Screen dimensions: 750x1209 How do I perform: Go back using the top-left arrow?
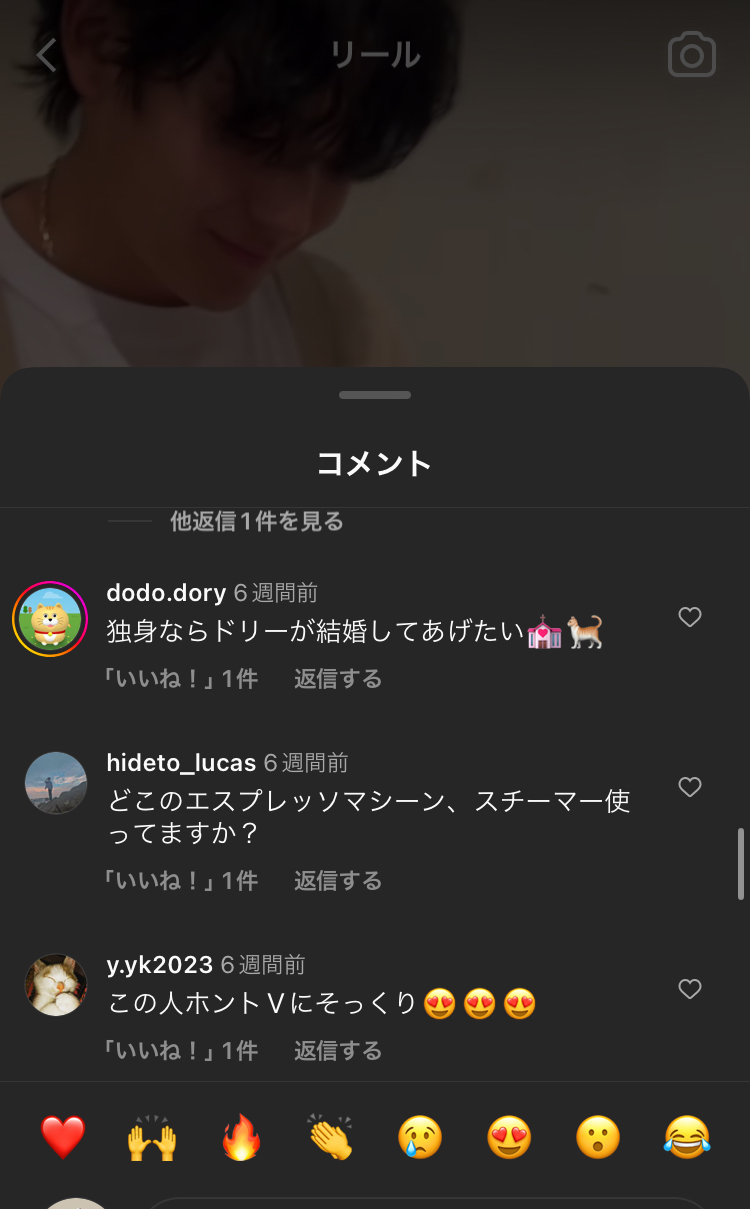click(x=46, y=55)
